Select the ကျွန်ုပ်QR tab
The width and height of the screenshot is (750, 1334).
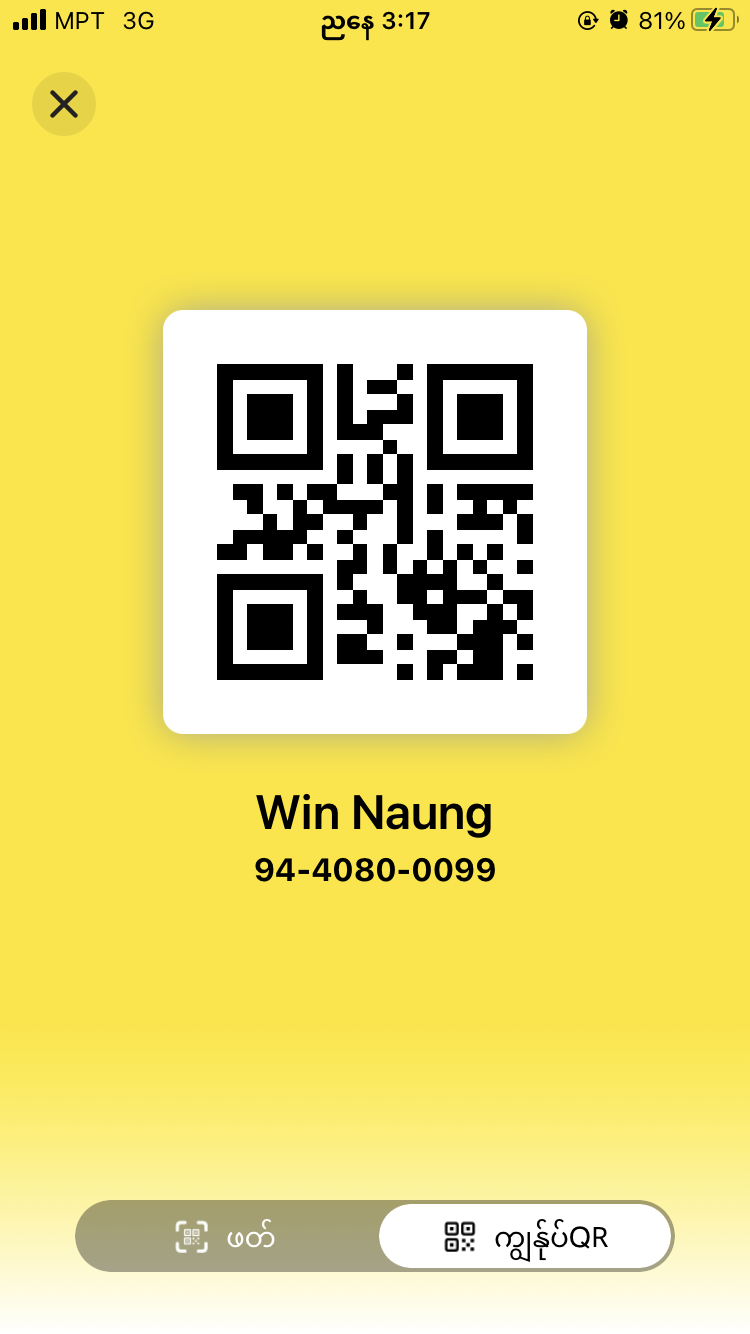525,1237
